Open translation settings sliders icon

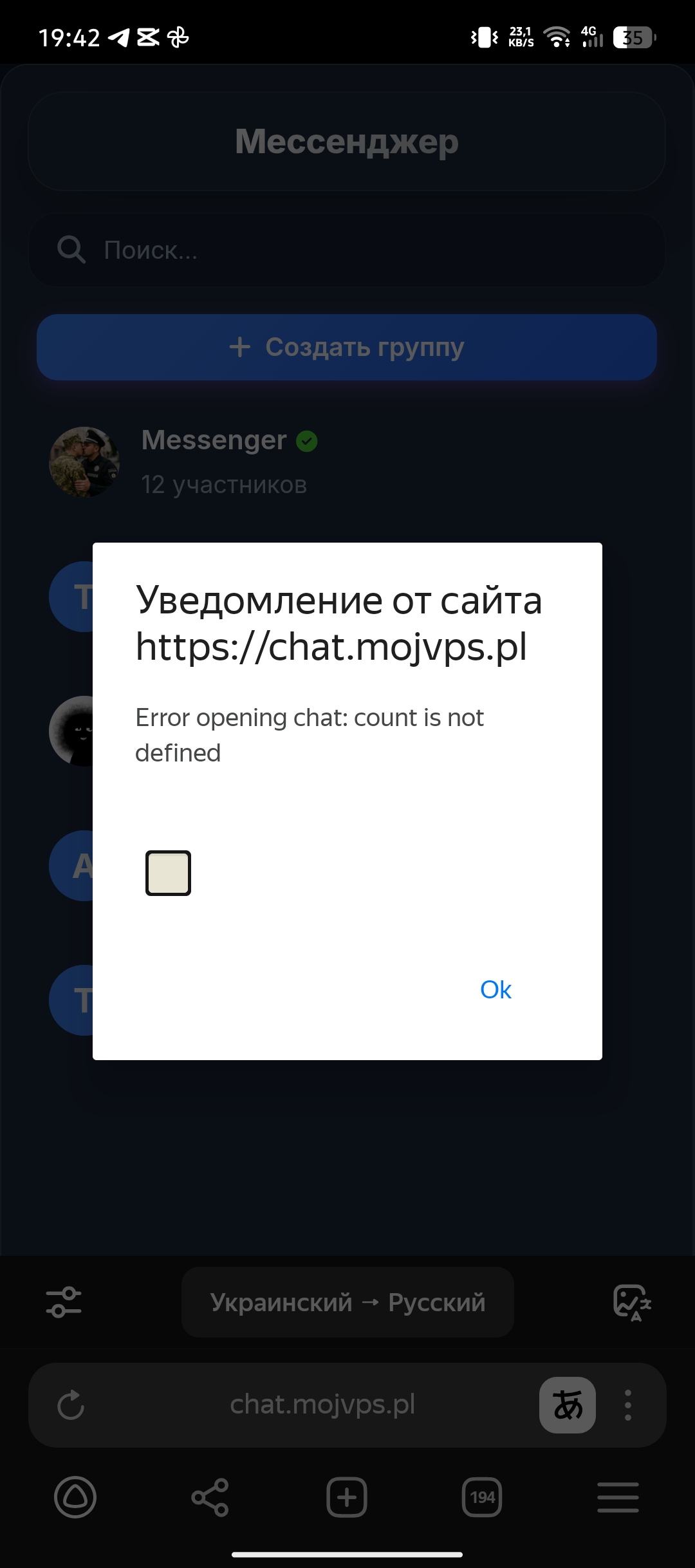coord(64,1302)
